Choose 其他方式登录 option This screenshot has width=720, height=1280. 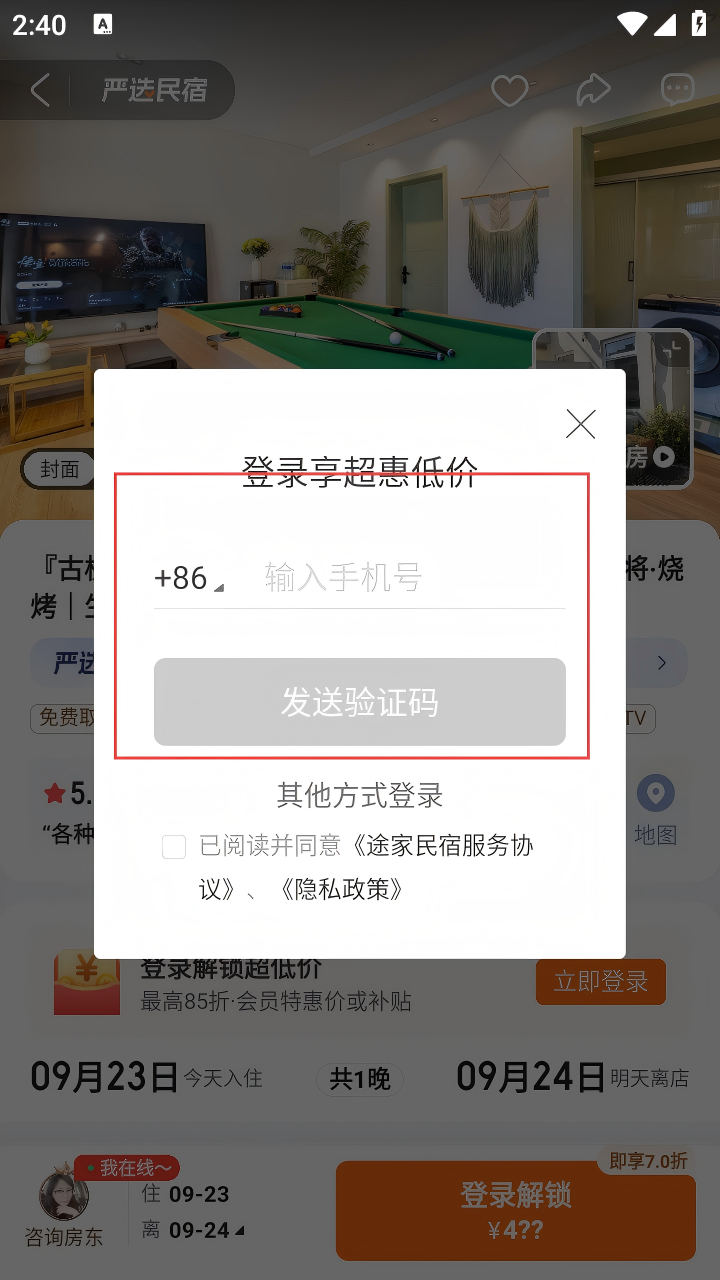point(360,796)
